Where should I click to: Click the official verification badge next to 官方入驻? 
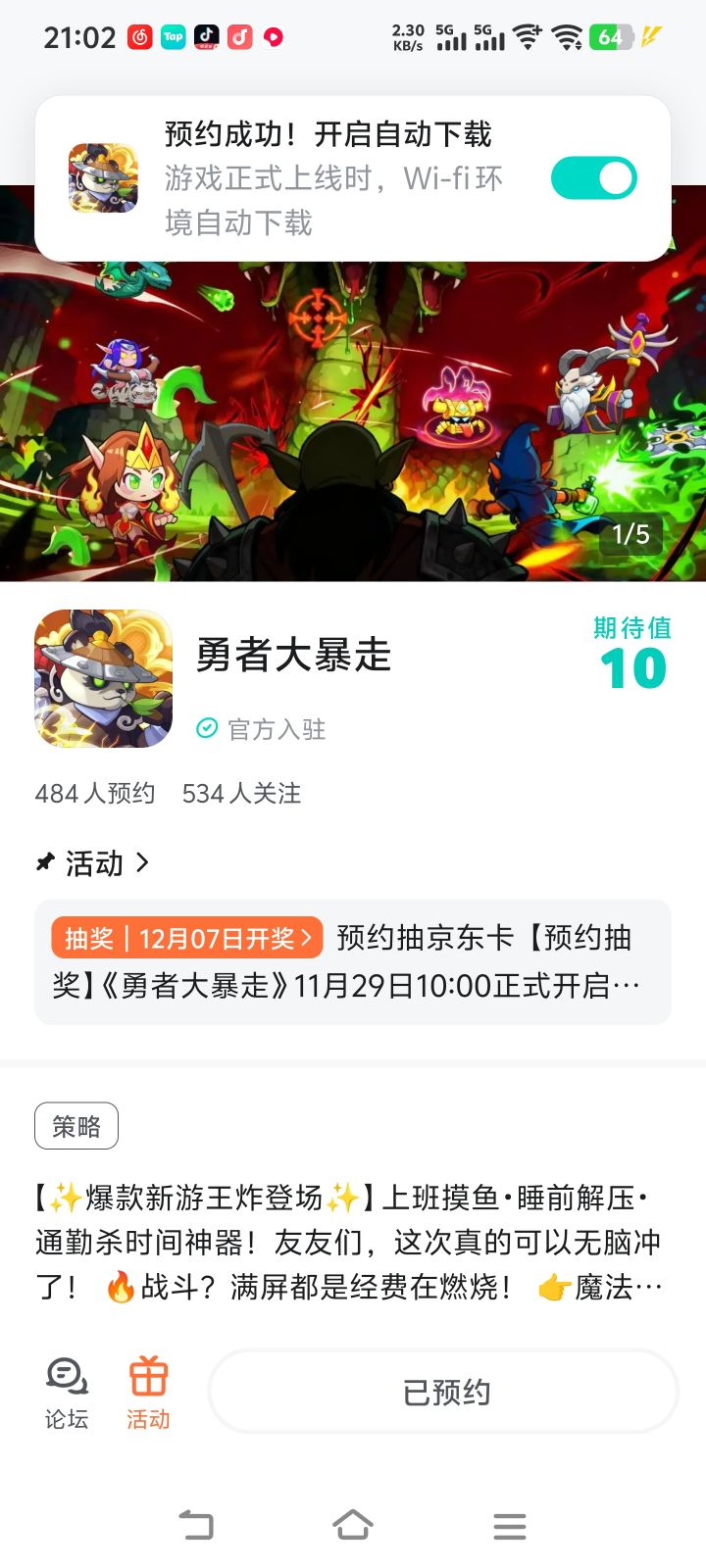[205, 728]
